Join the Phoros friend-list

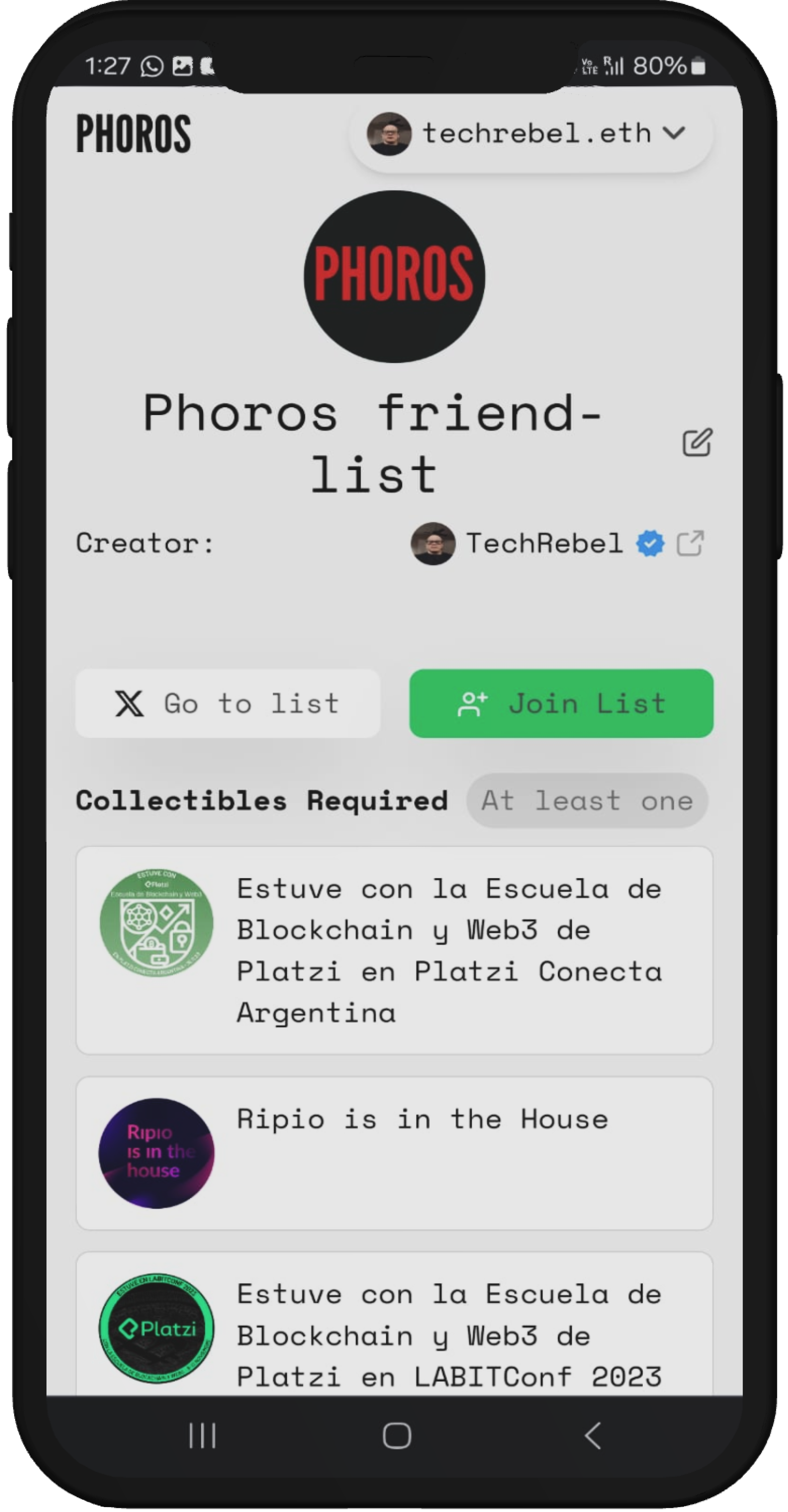pos(561,703)
